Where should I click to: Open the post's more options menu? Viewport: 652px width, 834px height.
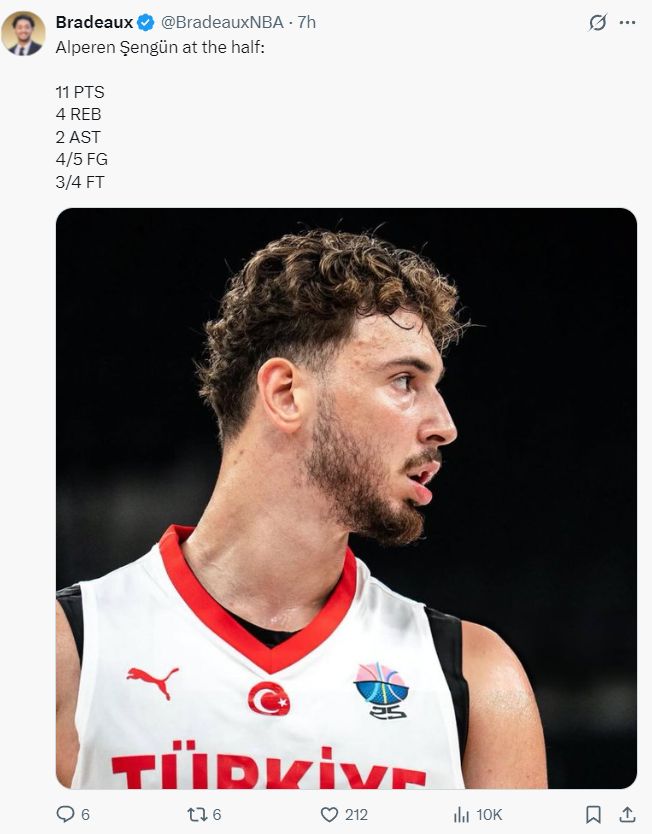(627, 22)
